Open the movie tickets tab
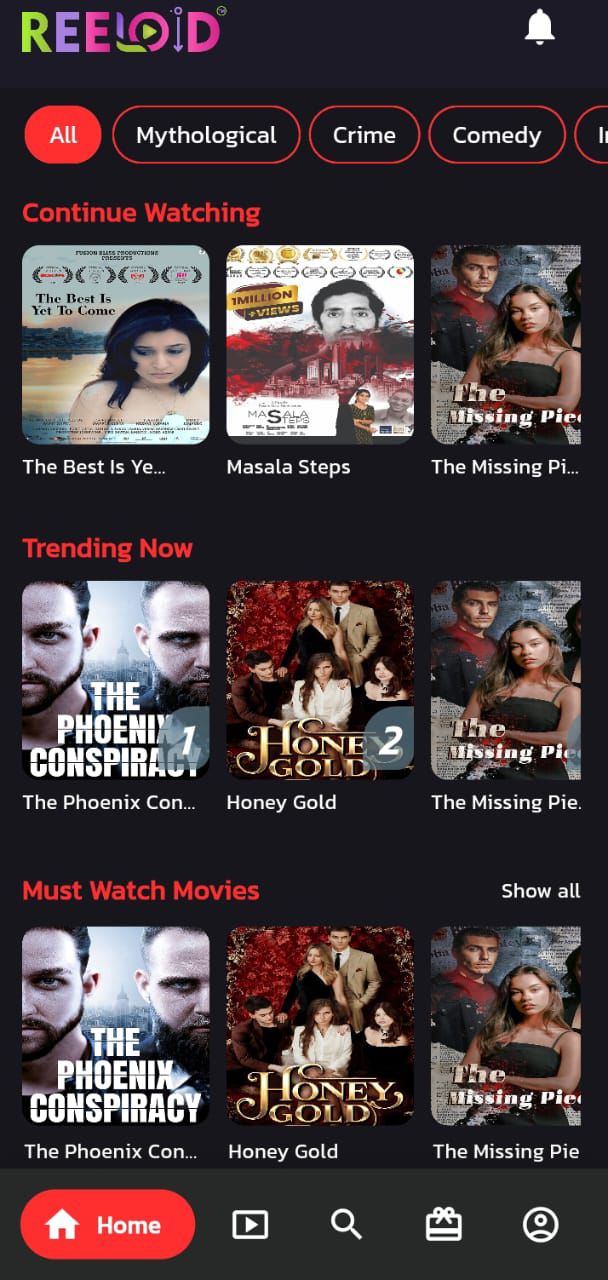 (x=444, y=1225)
